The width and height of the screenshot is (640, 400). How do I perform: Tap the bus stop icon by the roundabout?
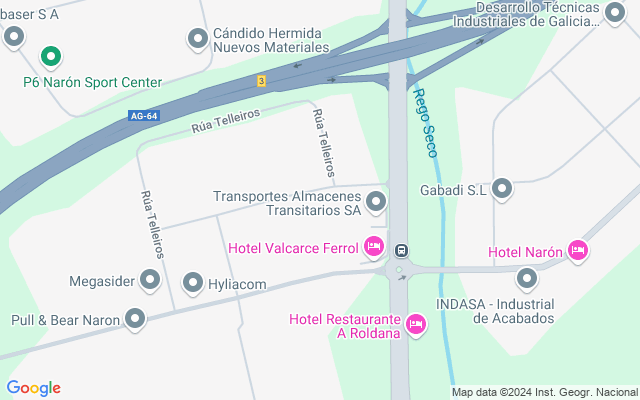(401, 250)
